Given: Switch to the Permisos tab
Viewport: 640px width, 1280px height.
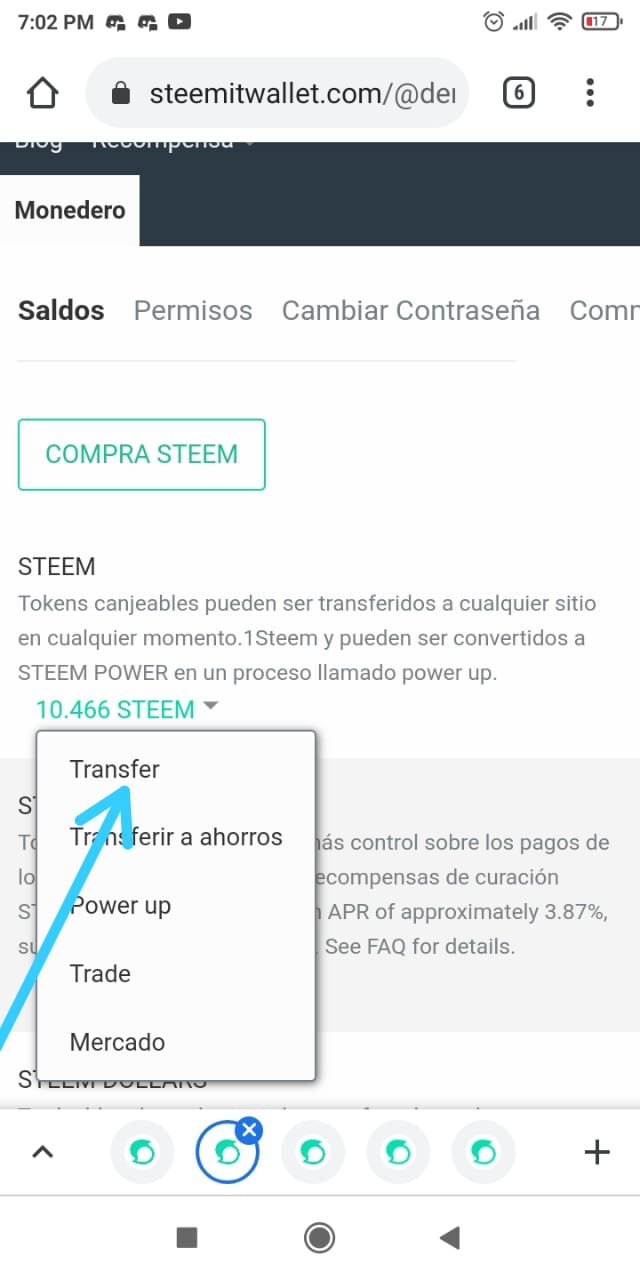Looking at the screenshot, I should pos(193,310).
